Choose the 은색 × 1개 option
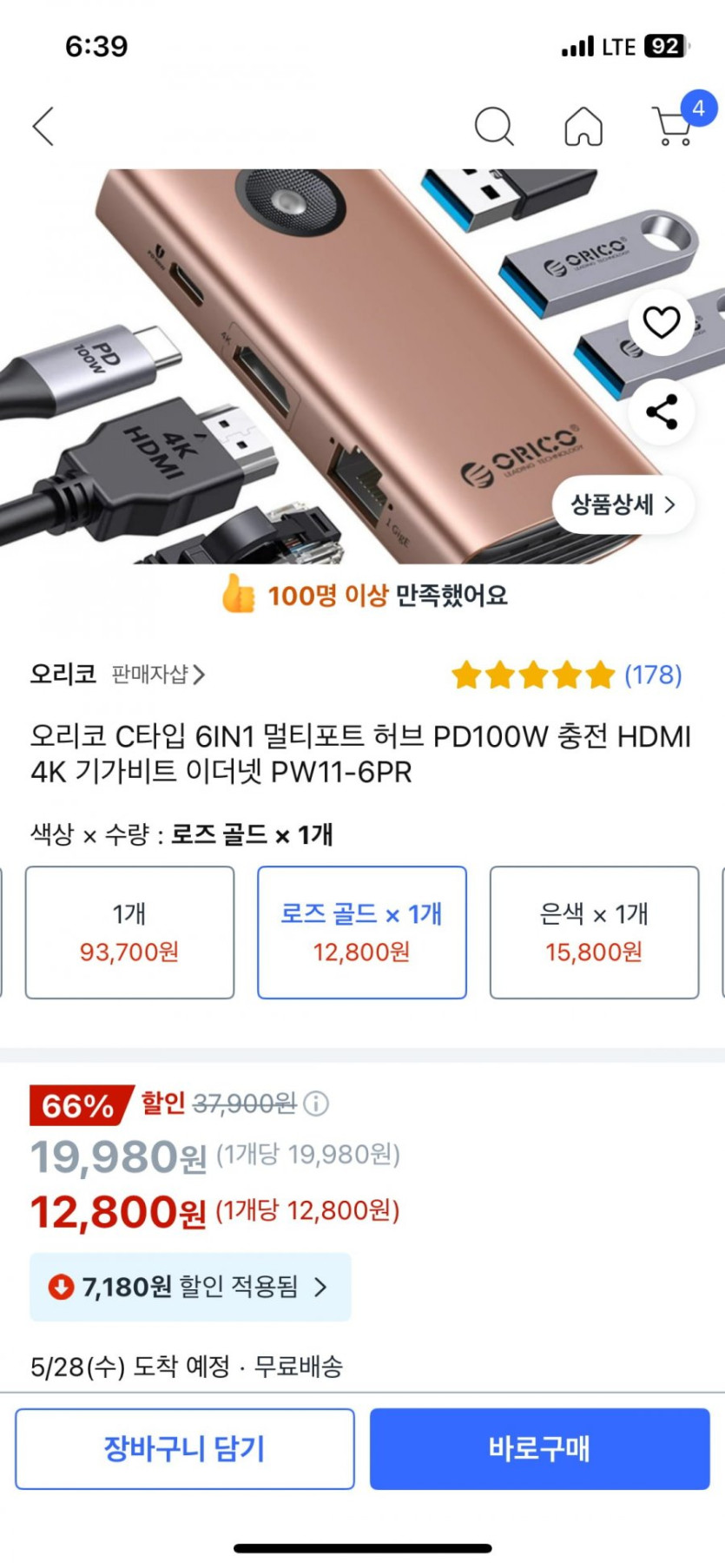 (x=594, y=932)
